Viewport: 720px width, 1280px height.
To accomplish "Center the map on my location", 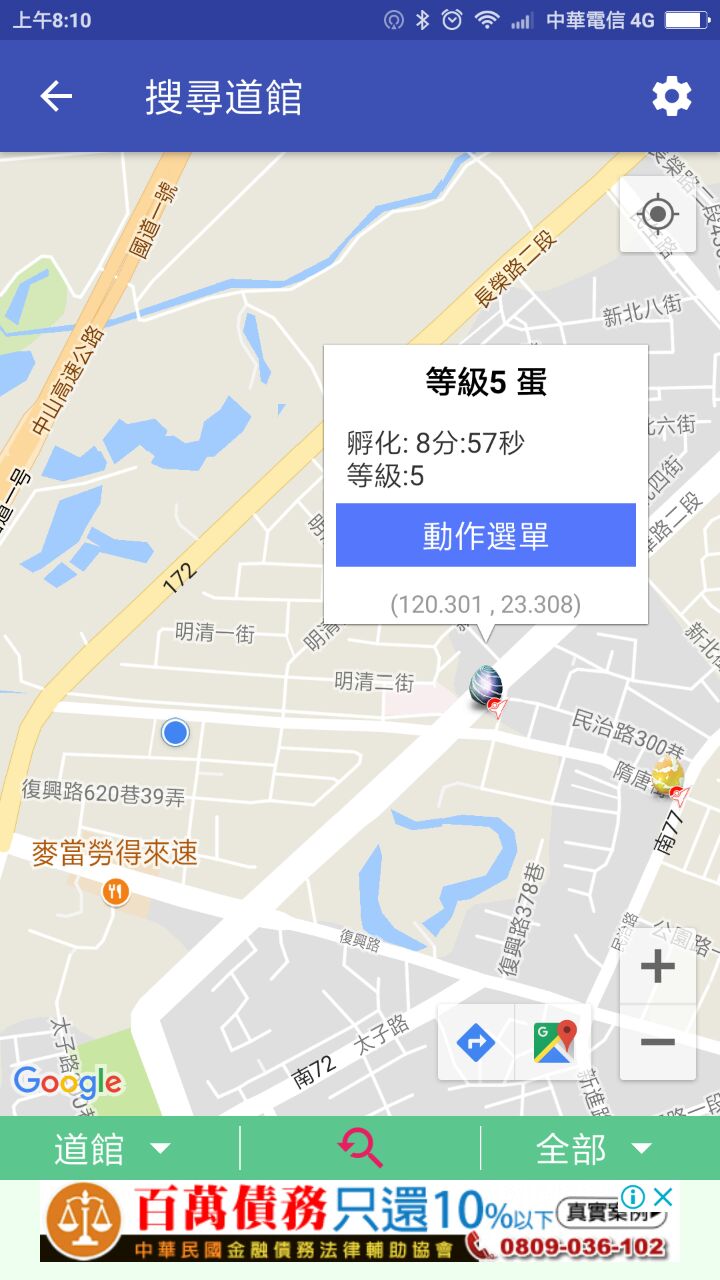I will pyautogui.click(x=657, y=214).
